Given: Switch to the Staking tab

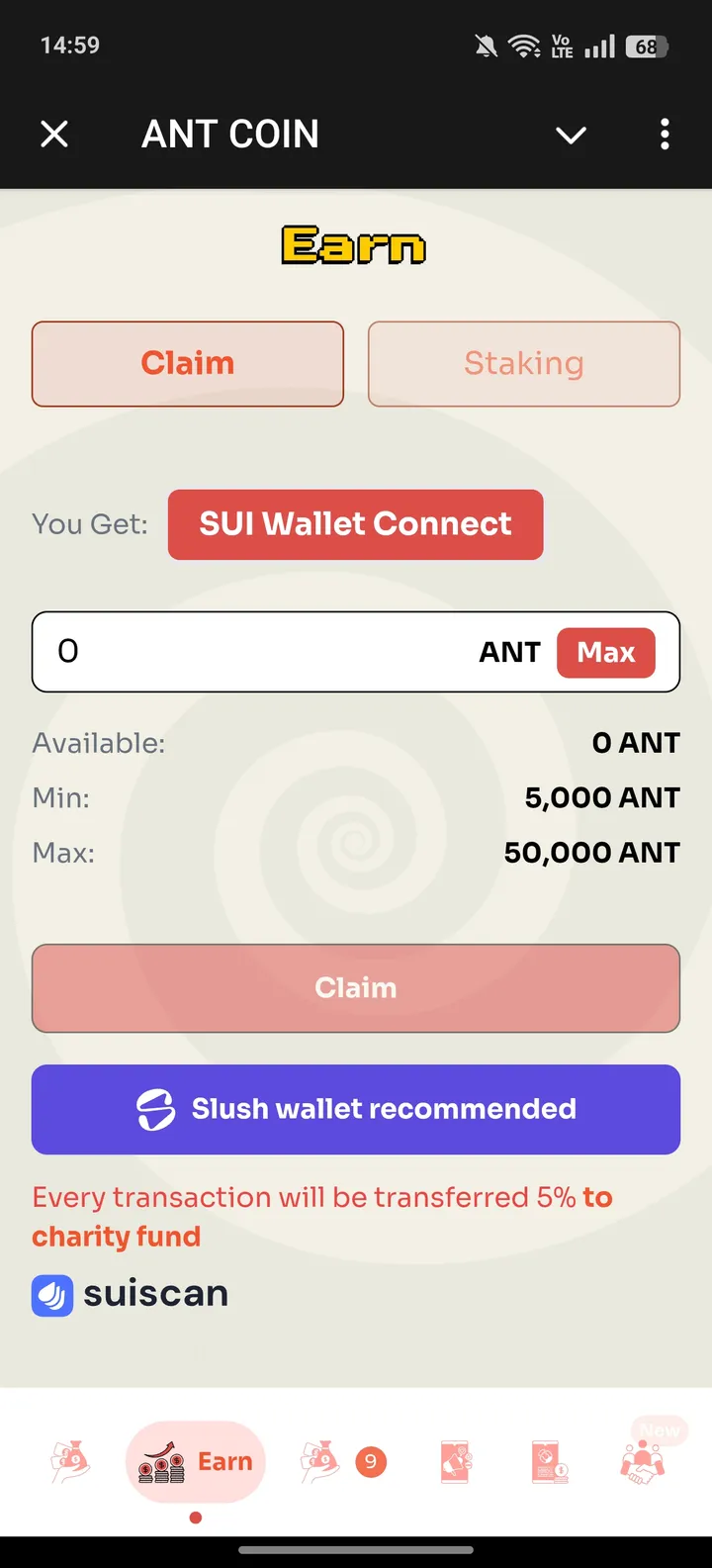Looking at the screenshot, I should 523,363.
